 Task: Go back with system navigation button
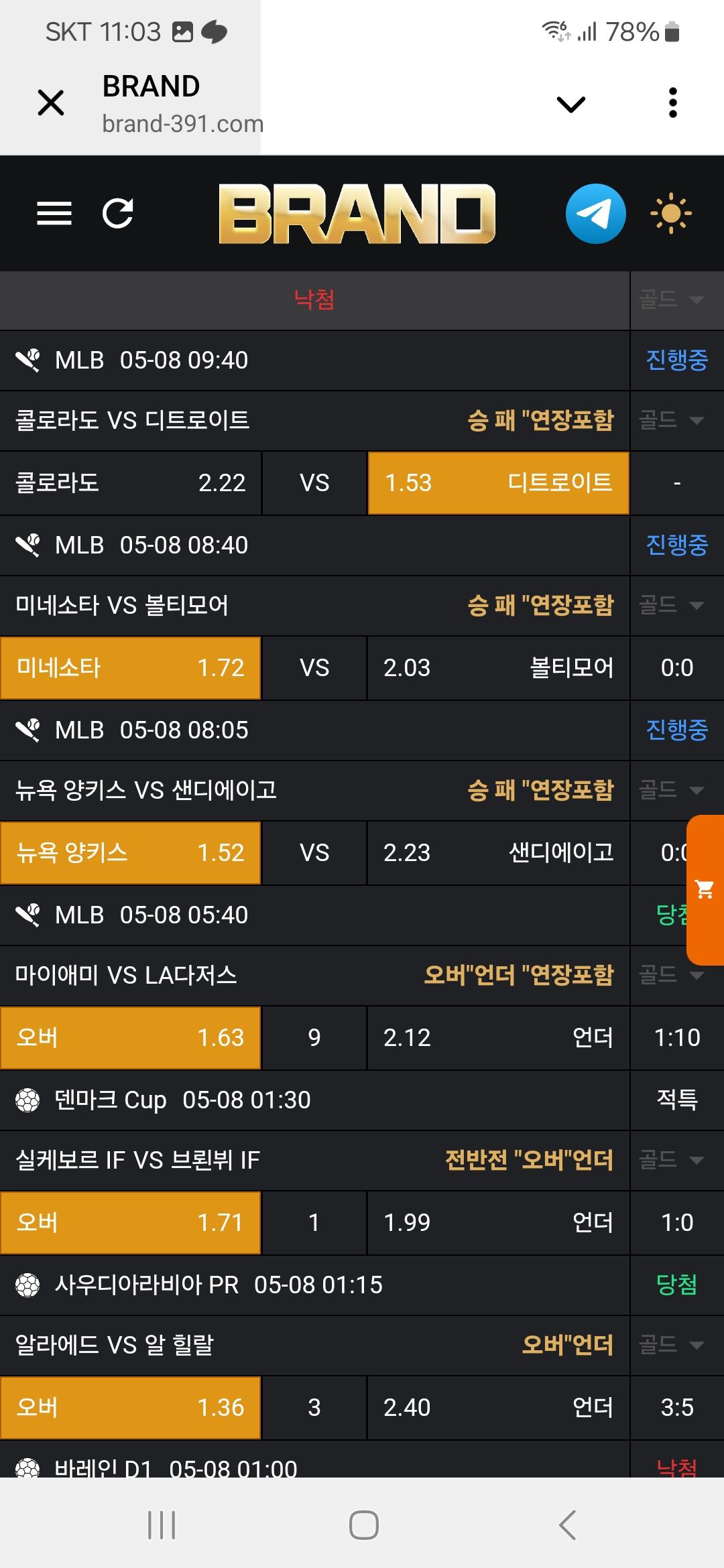[567, 1525]
